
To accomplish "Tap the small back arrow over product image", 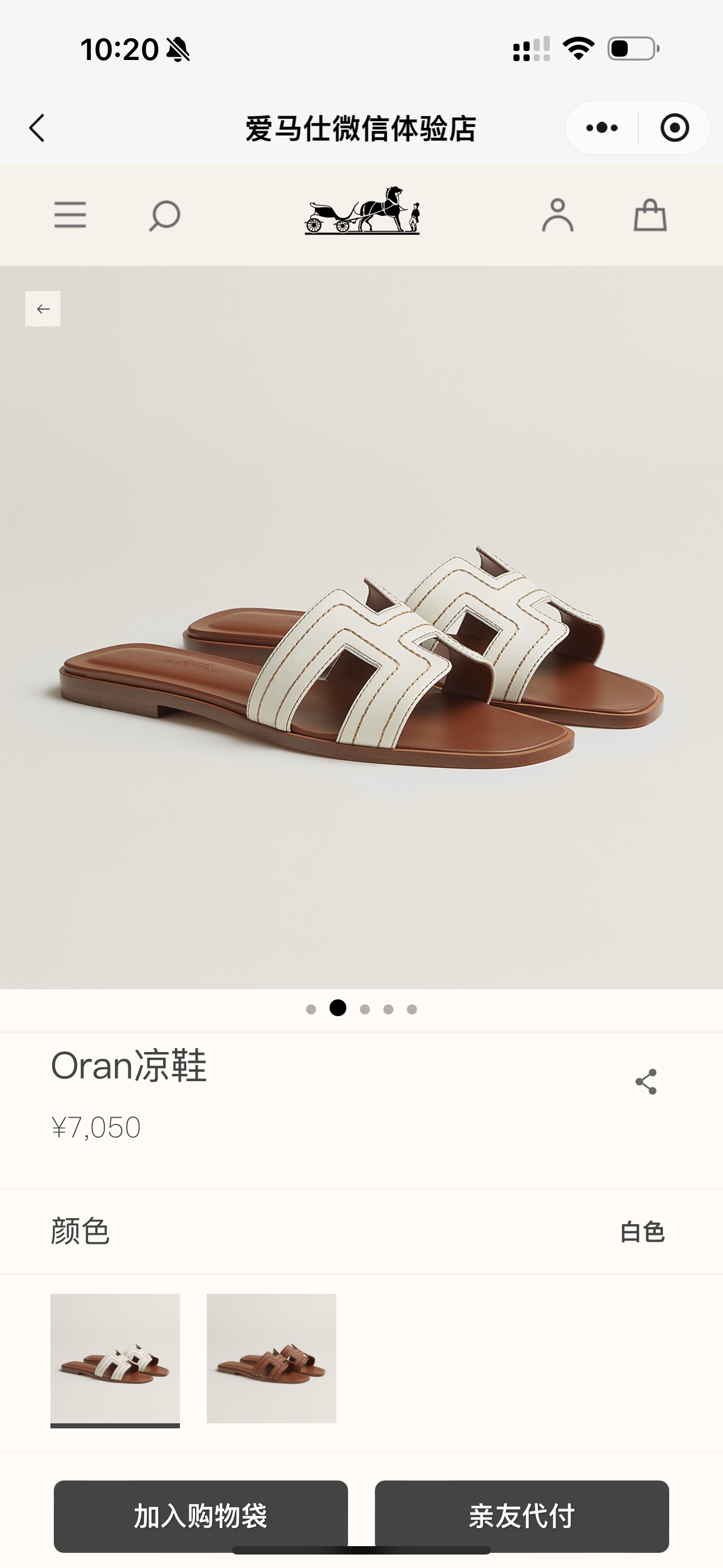I will tap(43, 308).
